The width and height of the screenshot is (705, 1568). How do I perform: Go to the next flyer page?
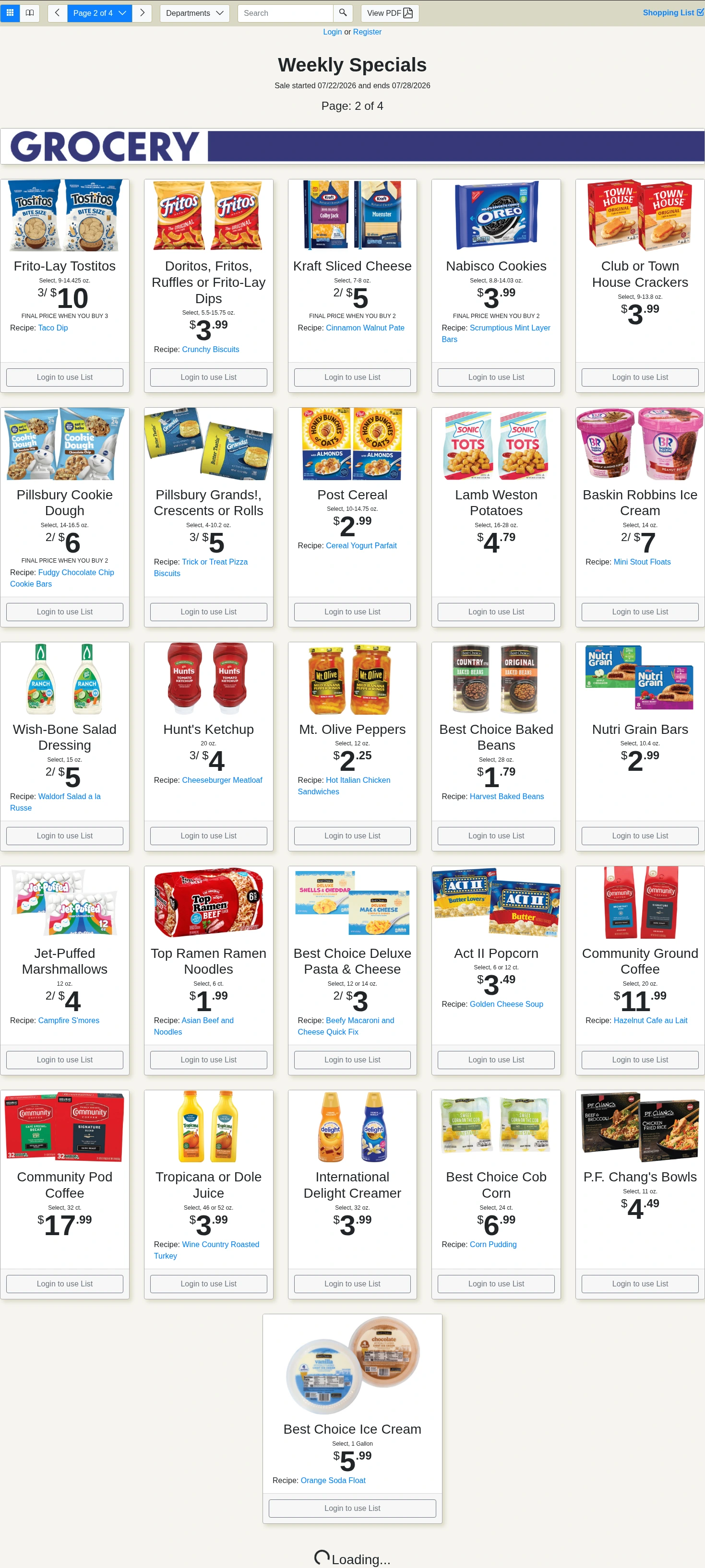point(142,13)
